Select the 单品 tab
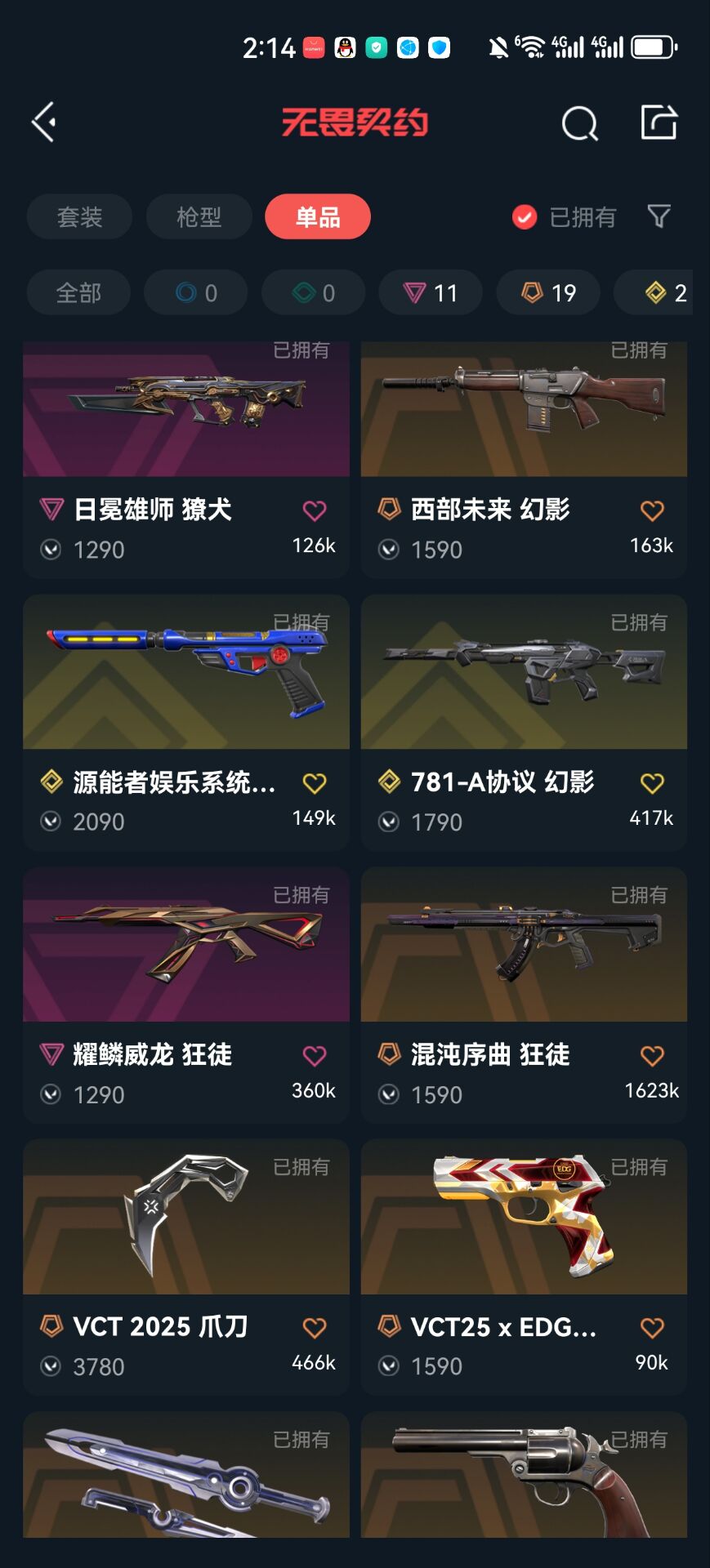 pos(318,217)
